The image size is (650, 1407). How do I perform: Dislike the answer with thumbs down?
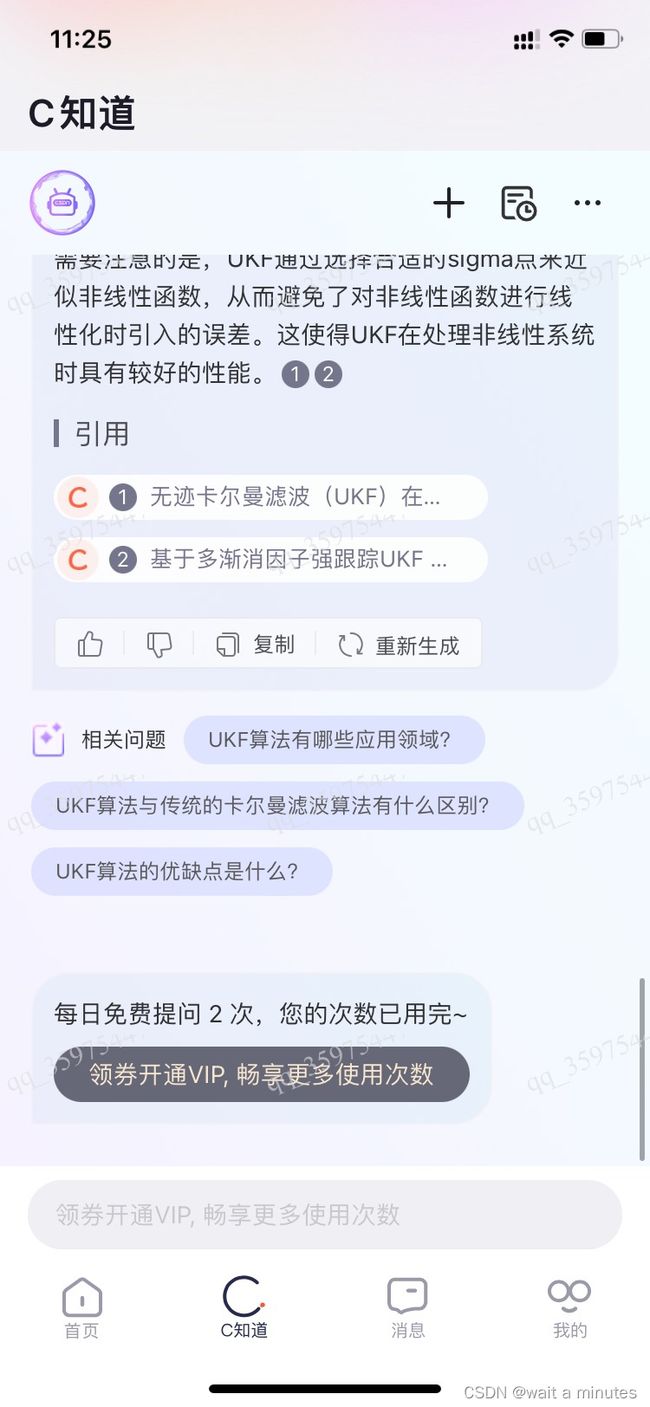[159, 644]
